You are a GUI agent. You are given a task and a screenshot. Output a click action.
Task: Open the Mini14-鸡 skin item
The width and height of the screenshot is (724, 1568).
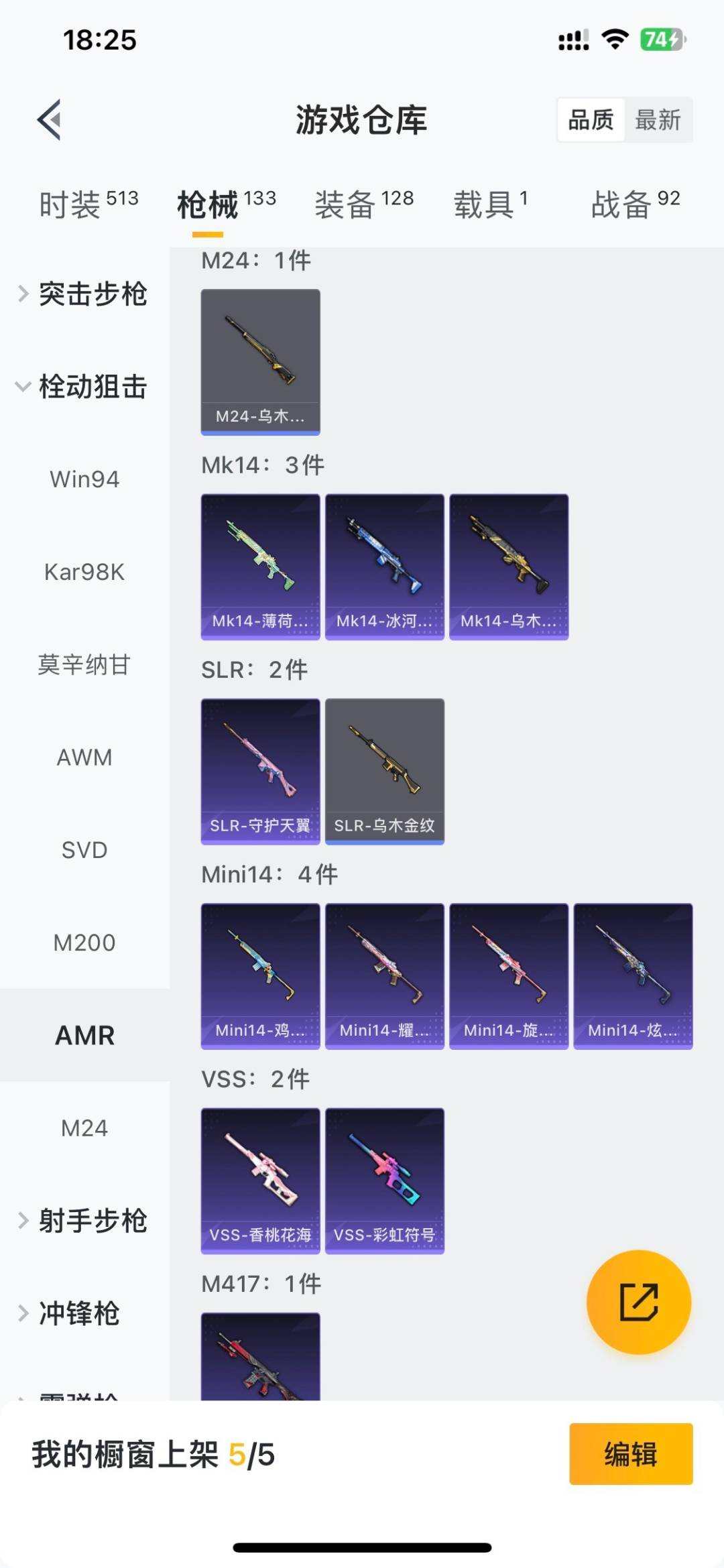pyautogui.click(x=260, y=976)
